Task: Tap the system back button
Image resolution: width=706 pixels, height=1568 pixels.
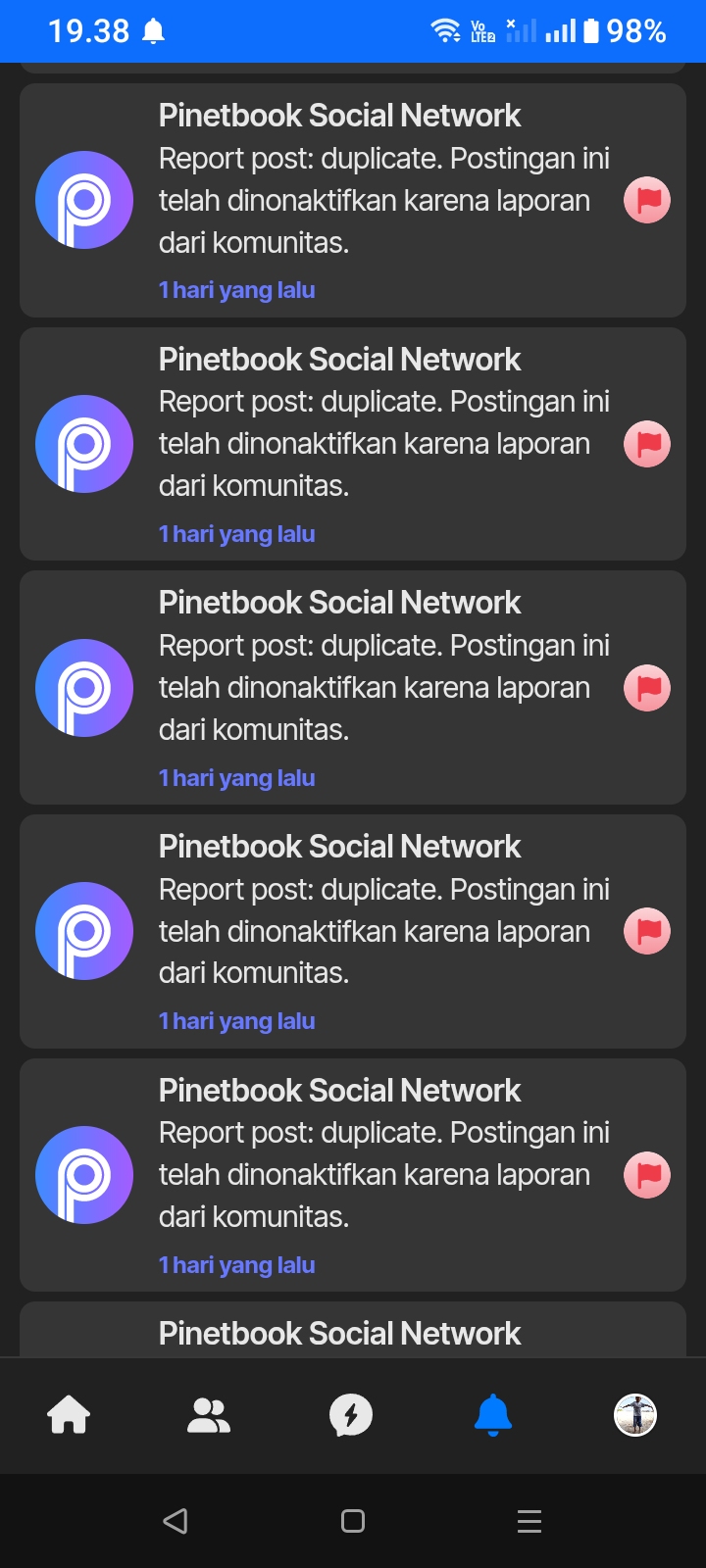Action: (x=176, y=1521)
